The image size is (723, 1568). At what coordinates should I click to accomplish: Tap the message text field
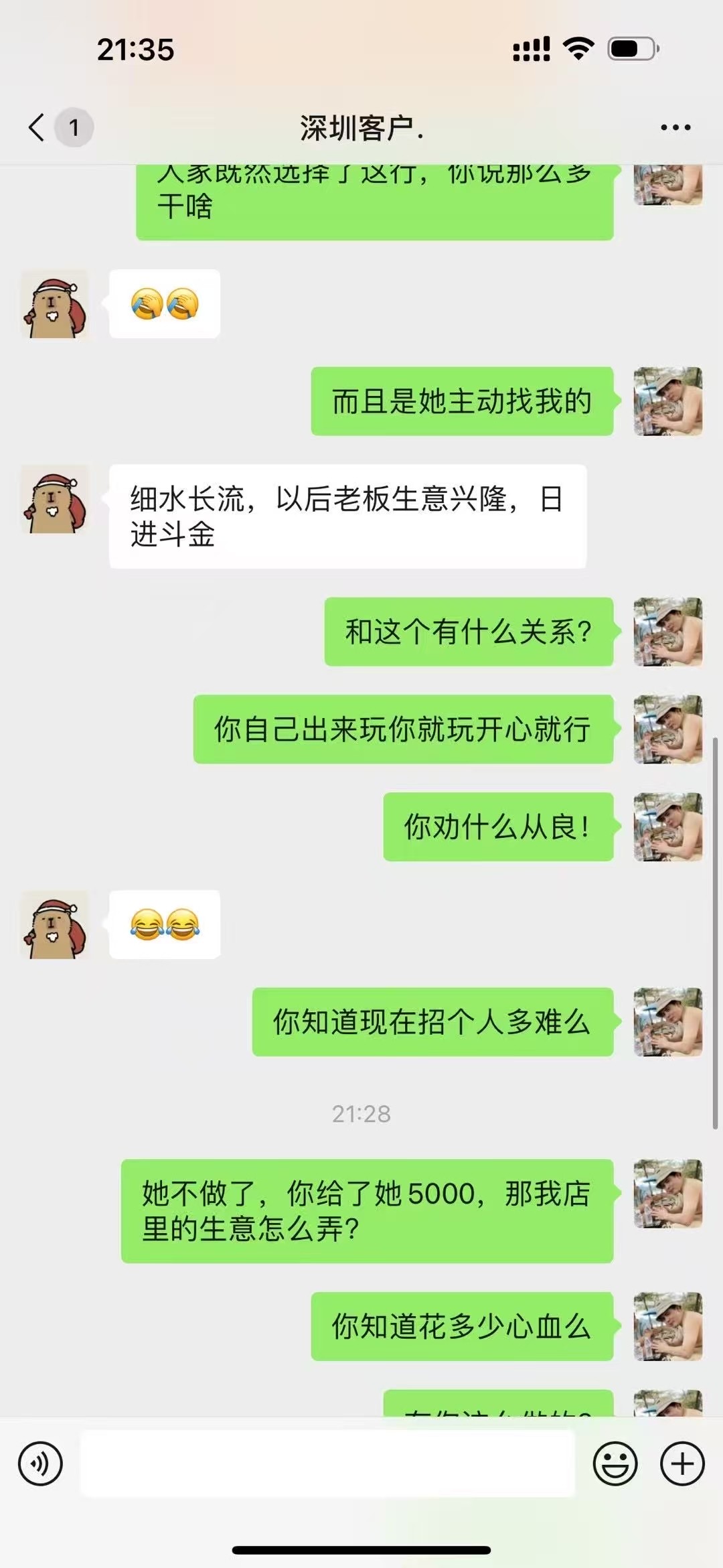click(x=328, y=1464)
